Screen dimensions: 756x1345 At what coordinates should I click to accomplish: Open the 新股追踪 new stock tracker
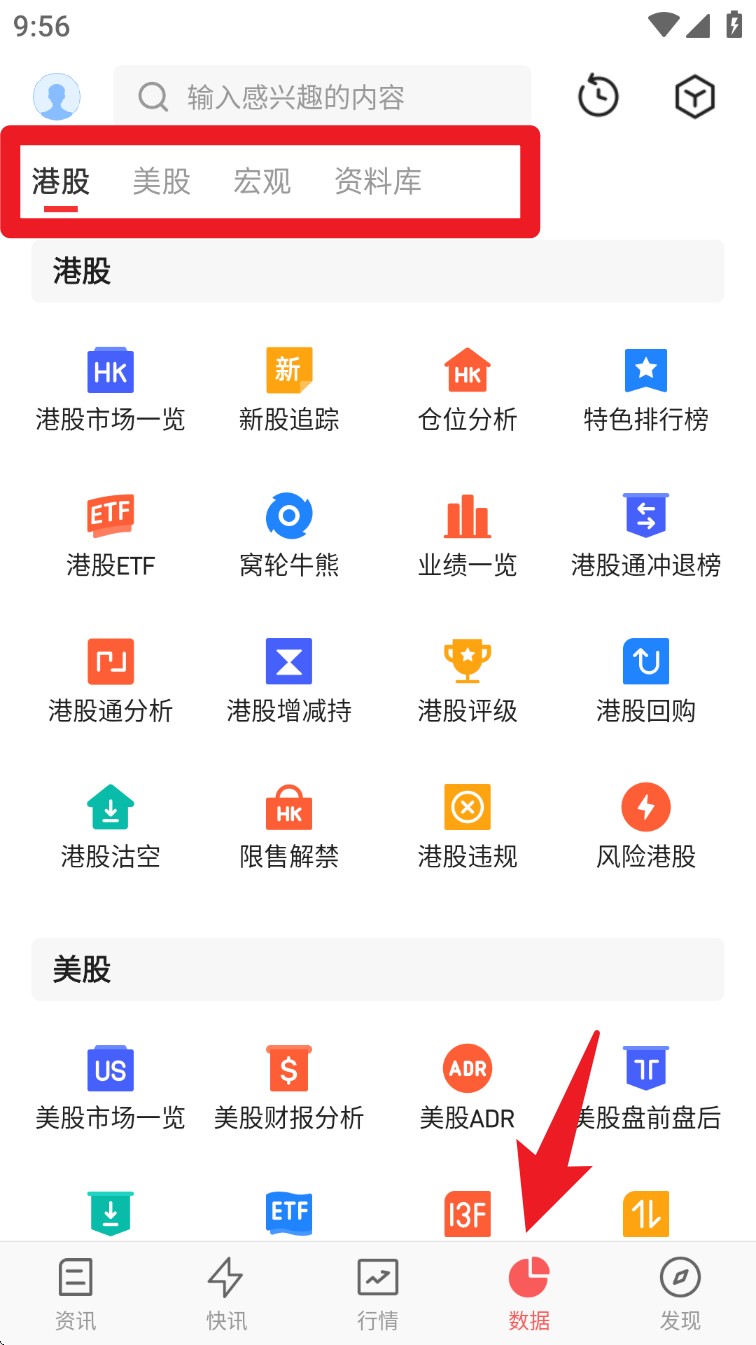(x=288, y=390)
